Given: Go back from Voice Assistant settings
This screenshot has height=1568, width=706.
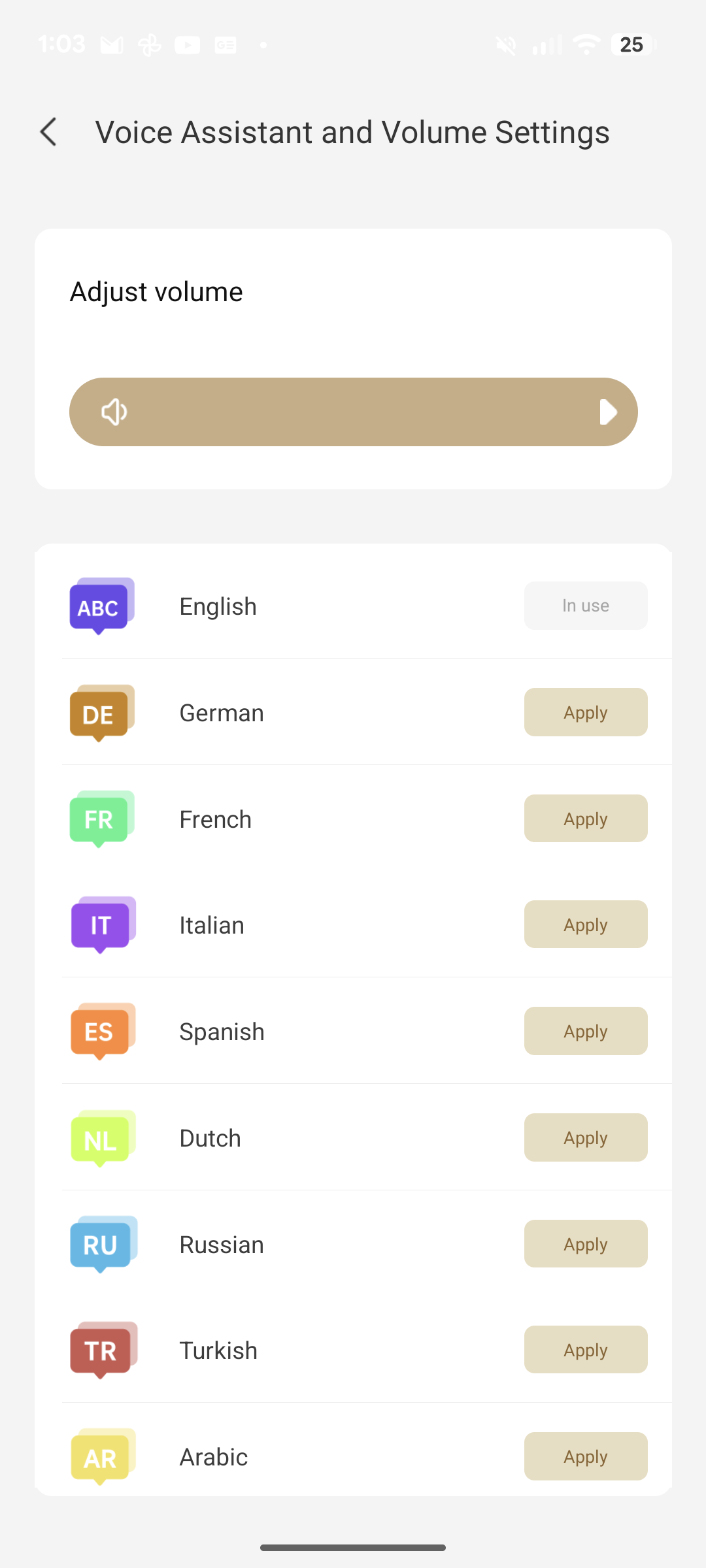Looking at the screenshot, I should (49, 132).
